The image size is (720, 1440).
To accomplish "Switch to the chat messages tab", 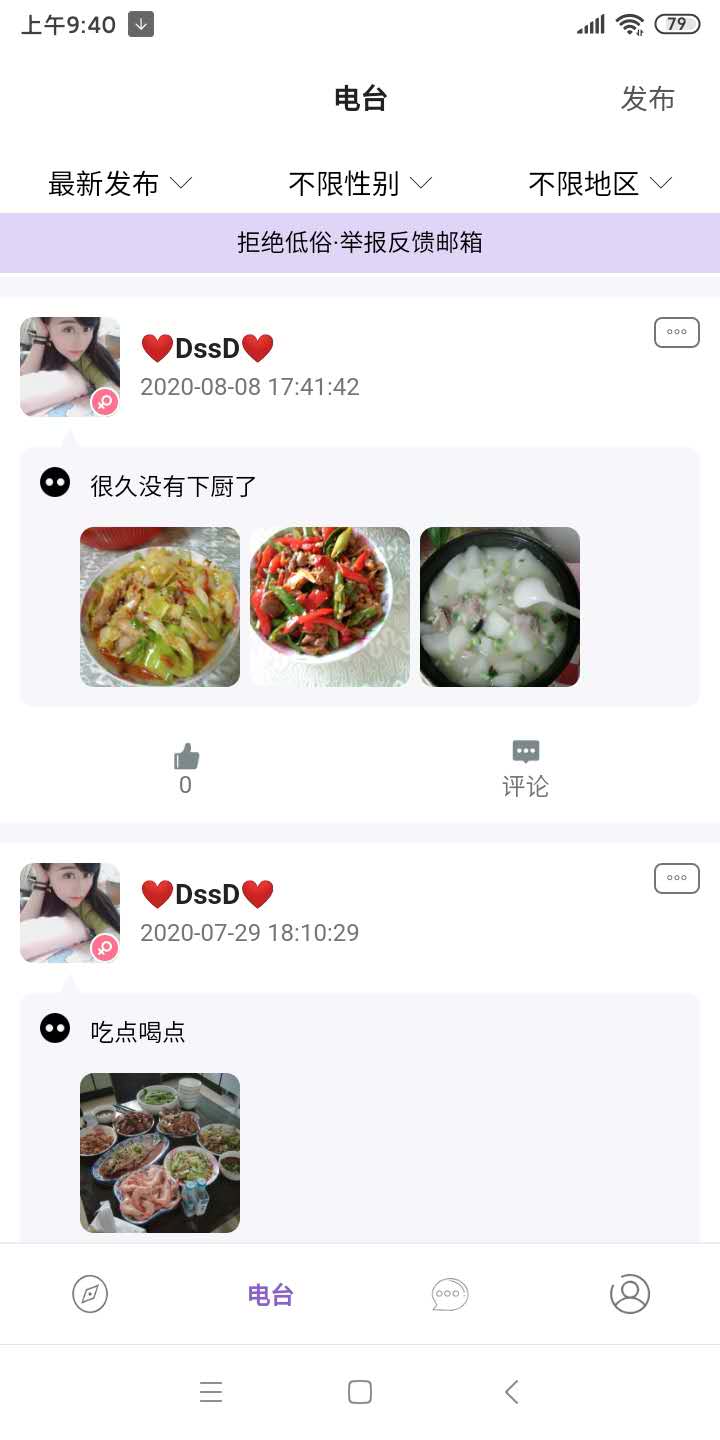I will pyautogui.click(x=450, y=1294).
